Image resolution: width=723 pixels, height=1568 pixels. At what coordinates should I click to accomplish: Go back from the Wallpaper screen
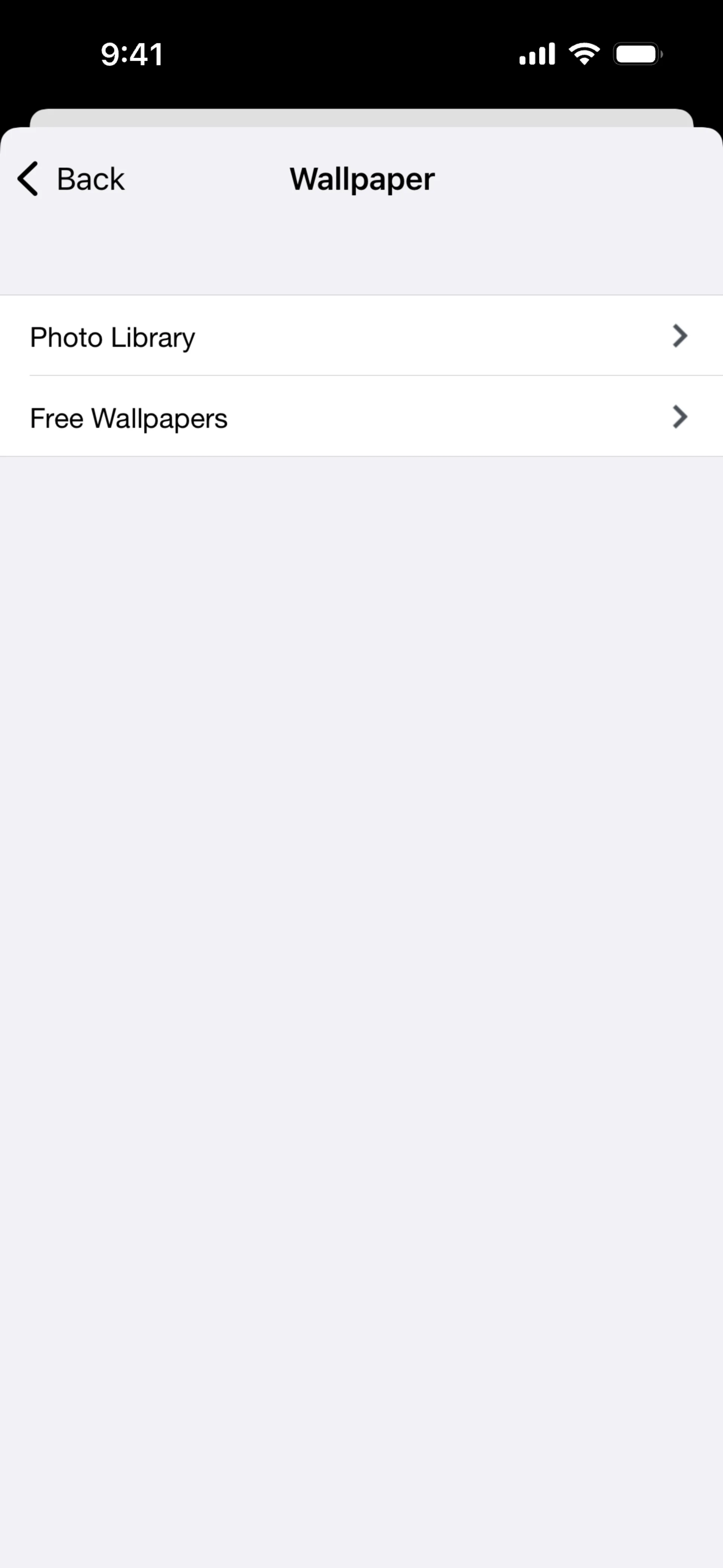71,179
